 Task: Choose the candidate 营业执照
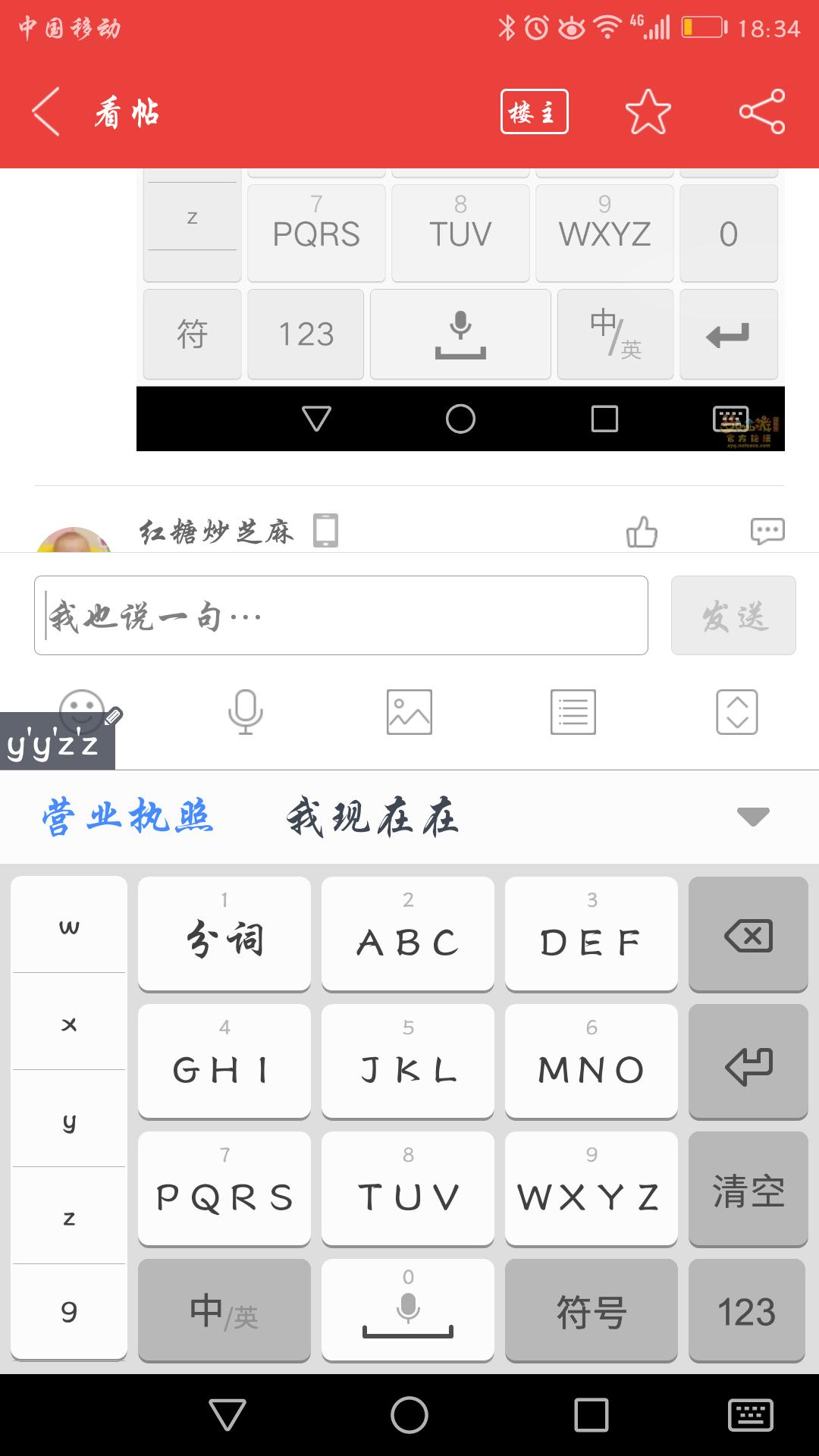127,817
